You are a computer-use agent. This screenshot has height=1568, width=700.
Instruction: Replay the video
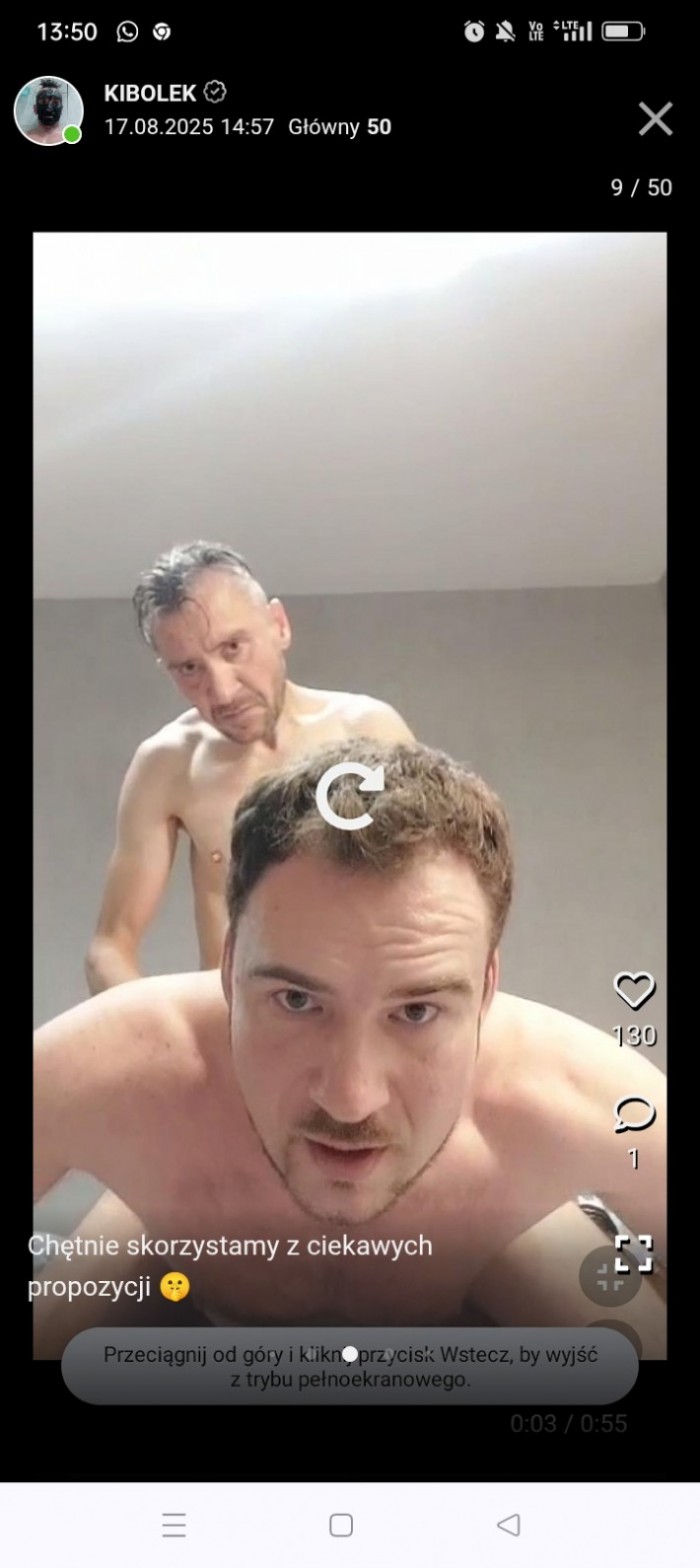click(x=349, y=797)
